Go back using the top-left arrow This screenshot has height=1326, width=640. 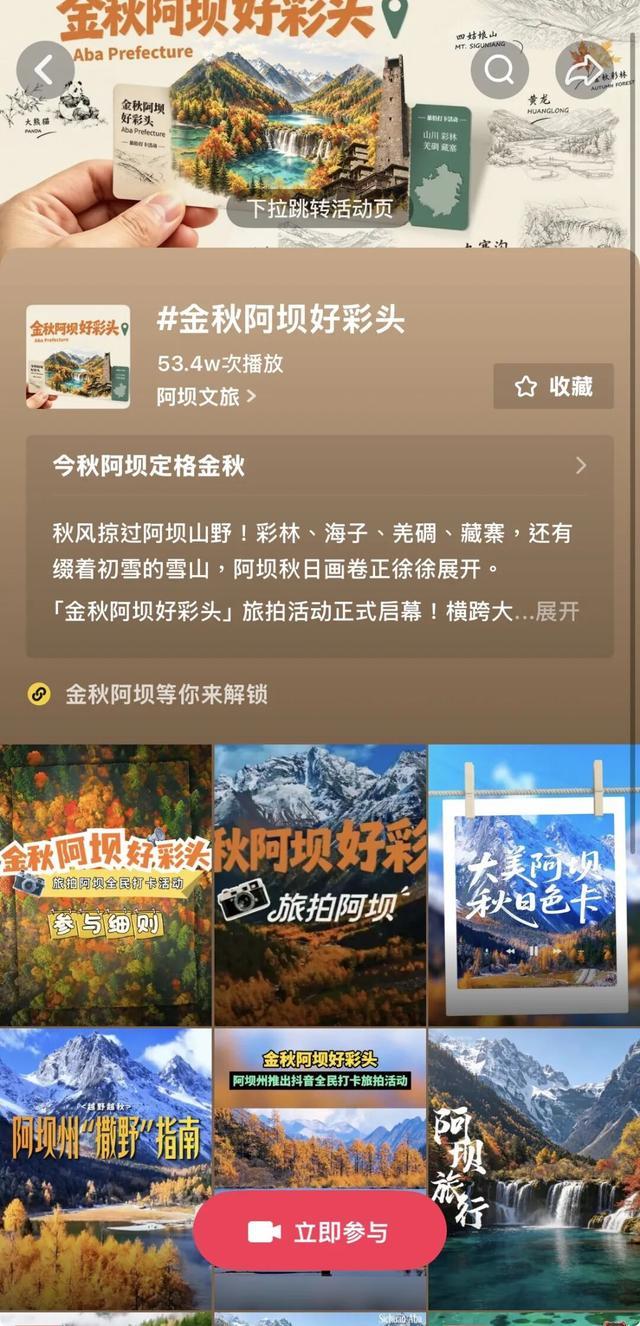click(x=45, y=70)
